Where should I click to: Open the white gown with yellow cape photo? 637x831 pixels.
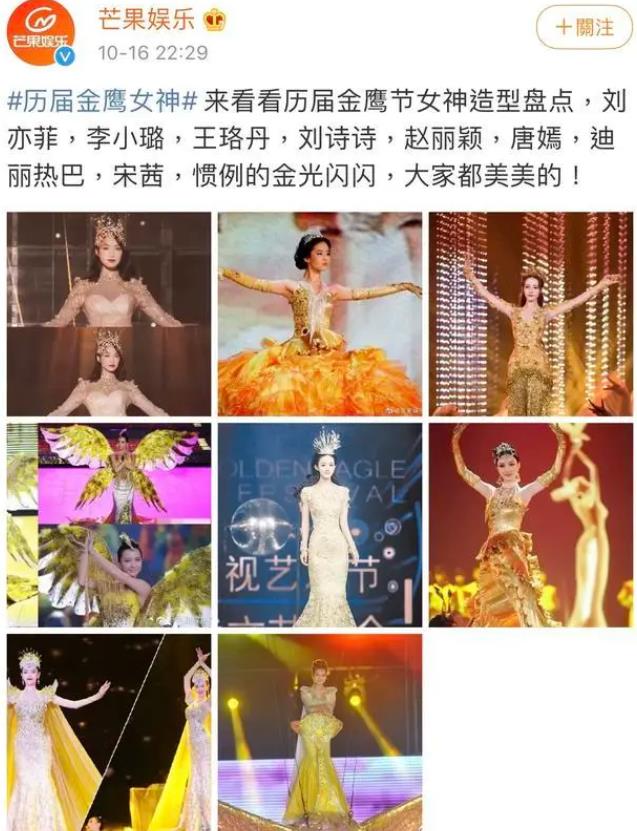(108, 731)
